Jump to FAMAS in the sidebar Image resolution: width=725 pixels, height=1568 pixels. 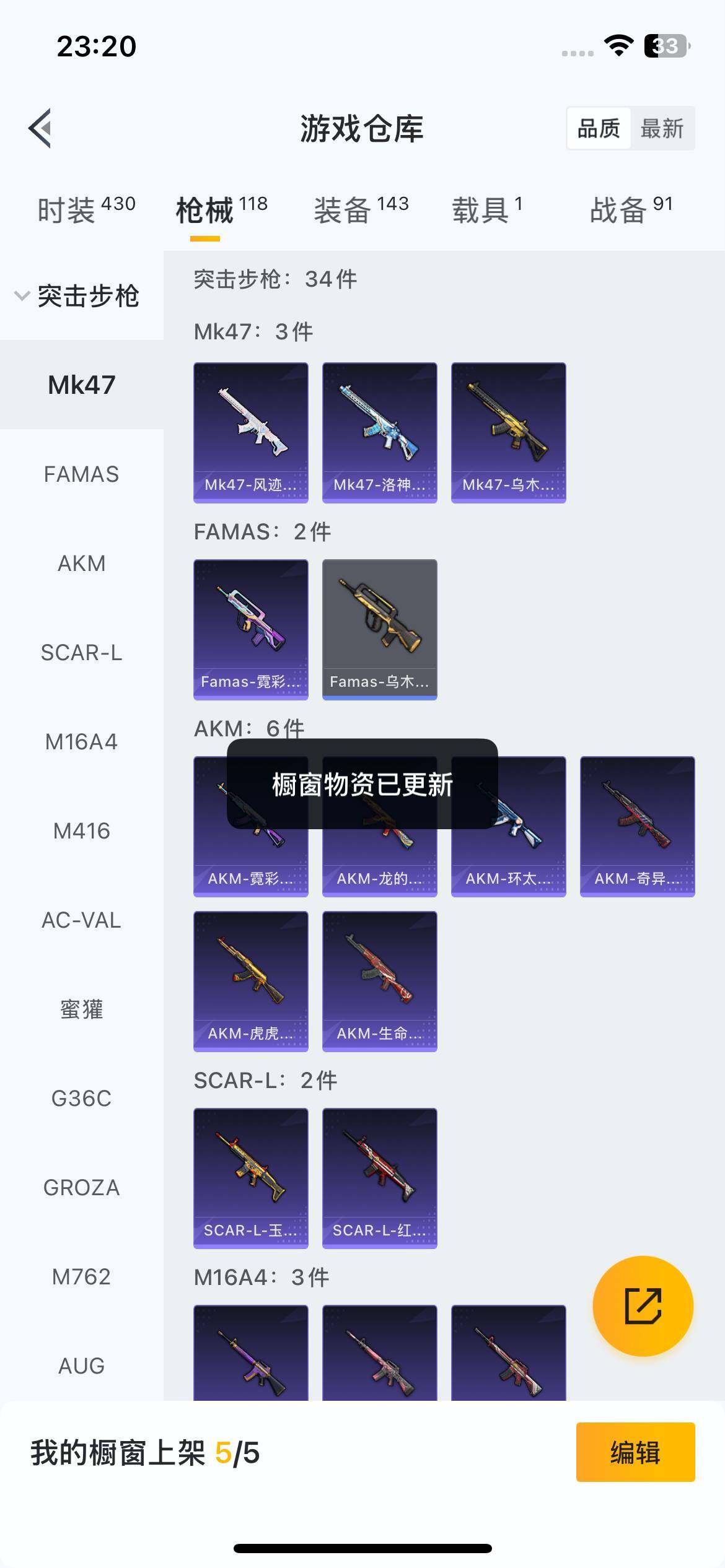81,474
